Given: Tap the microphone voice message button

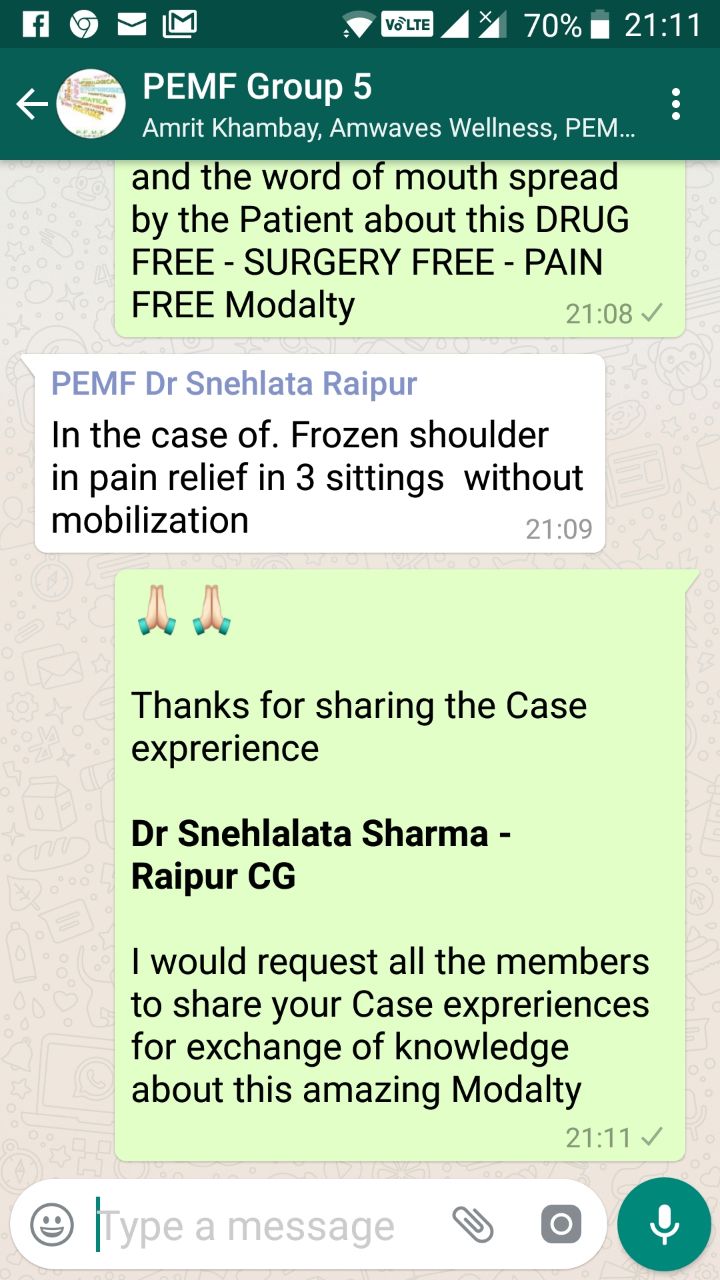Looking at the screenshot, I should pyautogui.click(x=663, y=1225).
